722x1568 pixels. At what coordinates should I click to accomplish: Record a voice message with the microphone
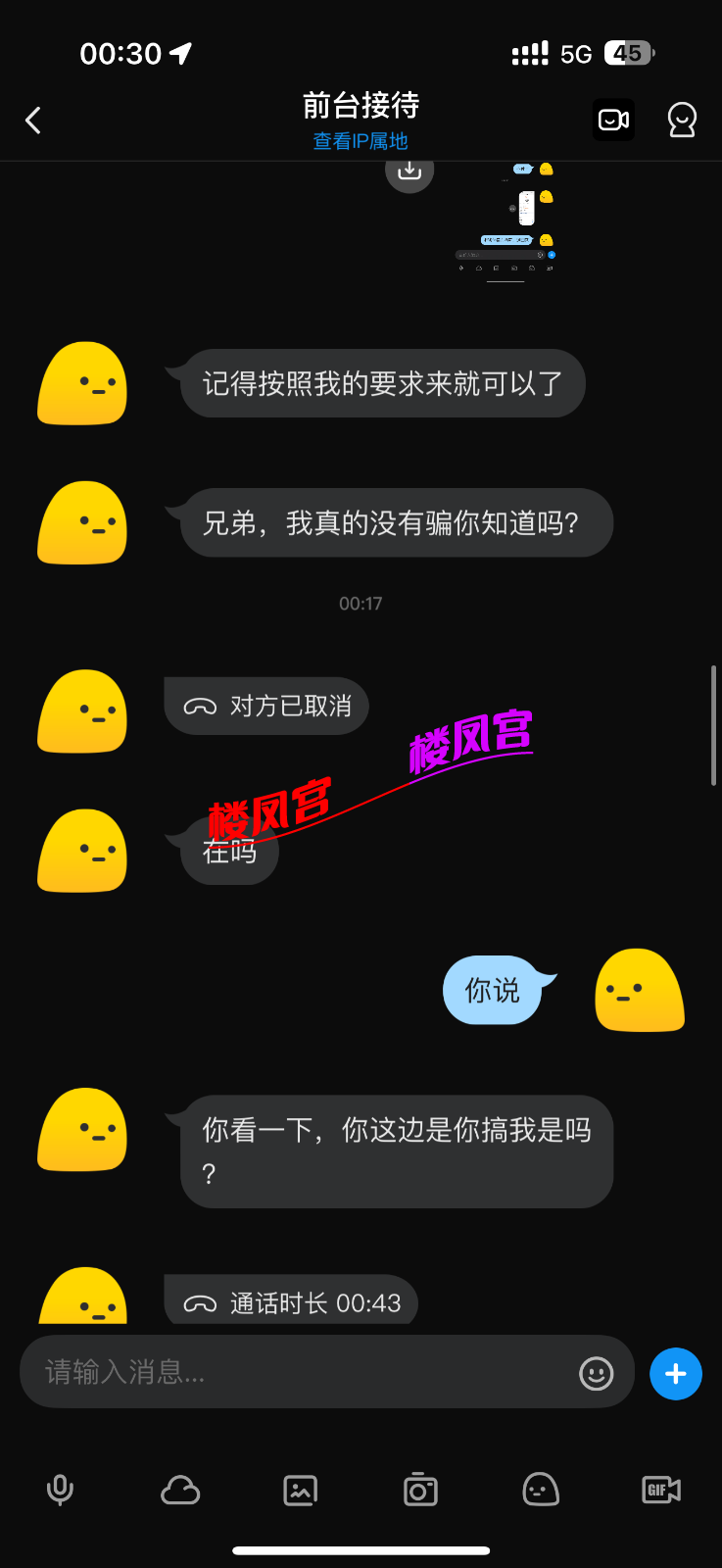60,1491
